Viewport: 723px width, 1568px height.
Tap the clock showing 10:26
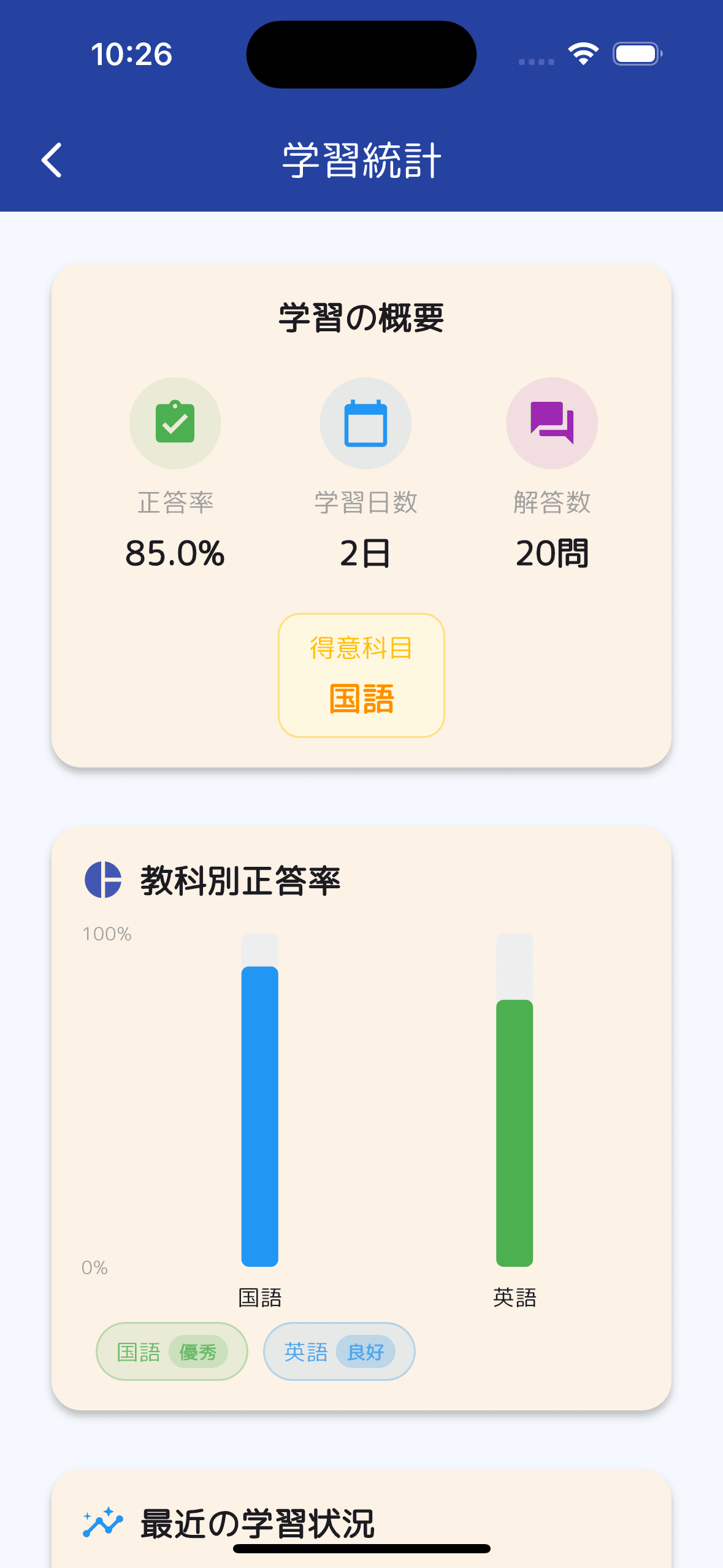tap(132, 54)
